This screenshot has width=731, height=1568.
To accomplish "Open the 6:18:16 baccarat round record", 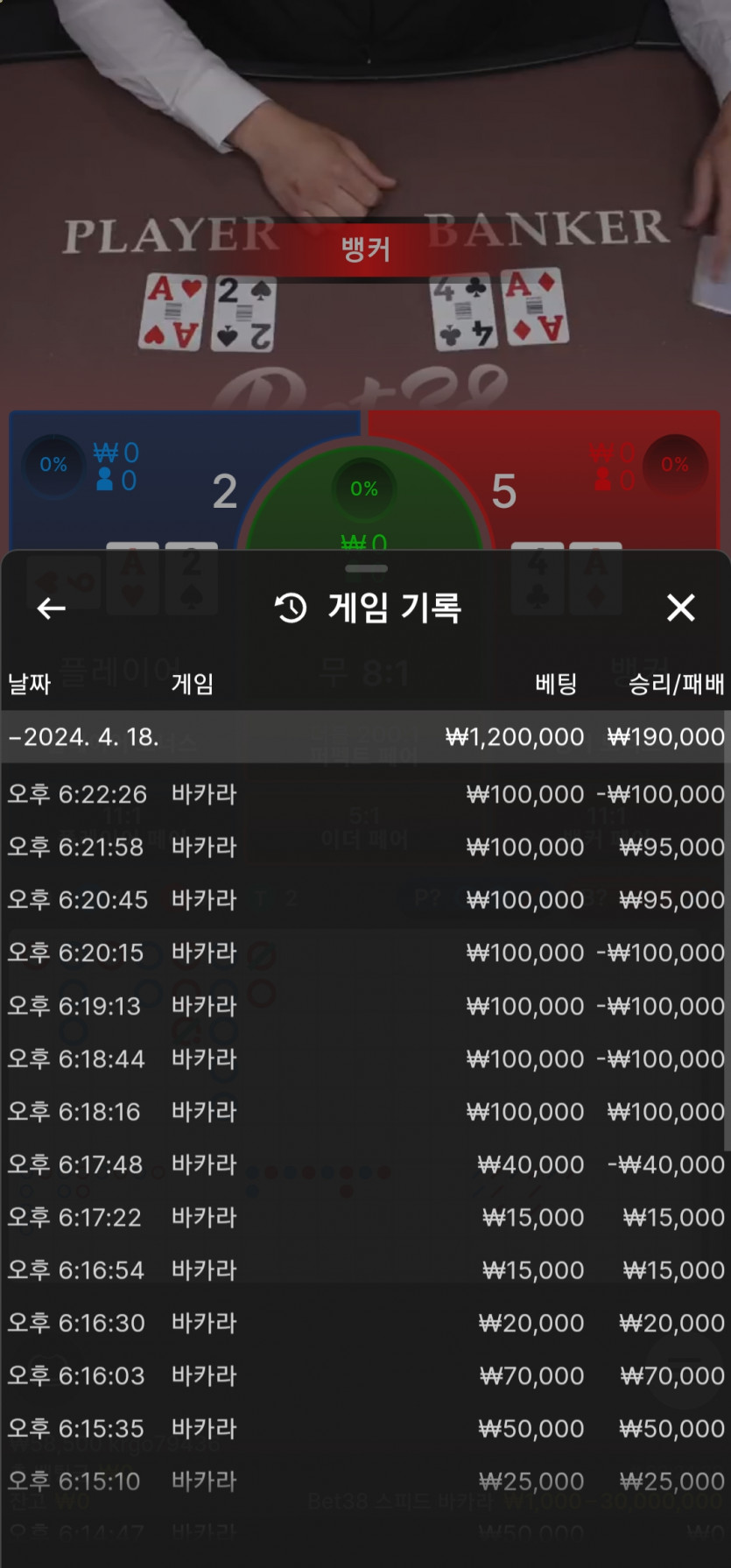I will (365, 1112).
